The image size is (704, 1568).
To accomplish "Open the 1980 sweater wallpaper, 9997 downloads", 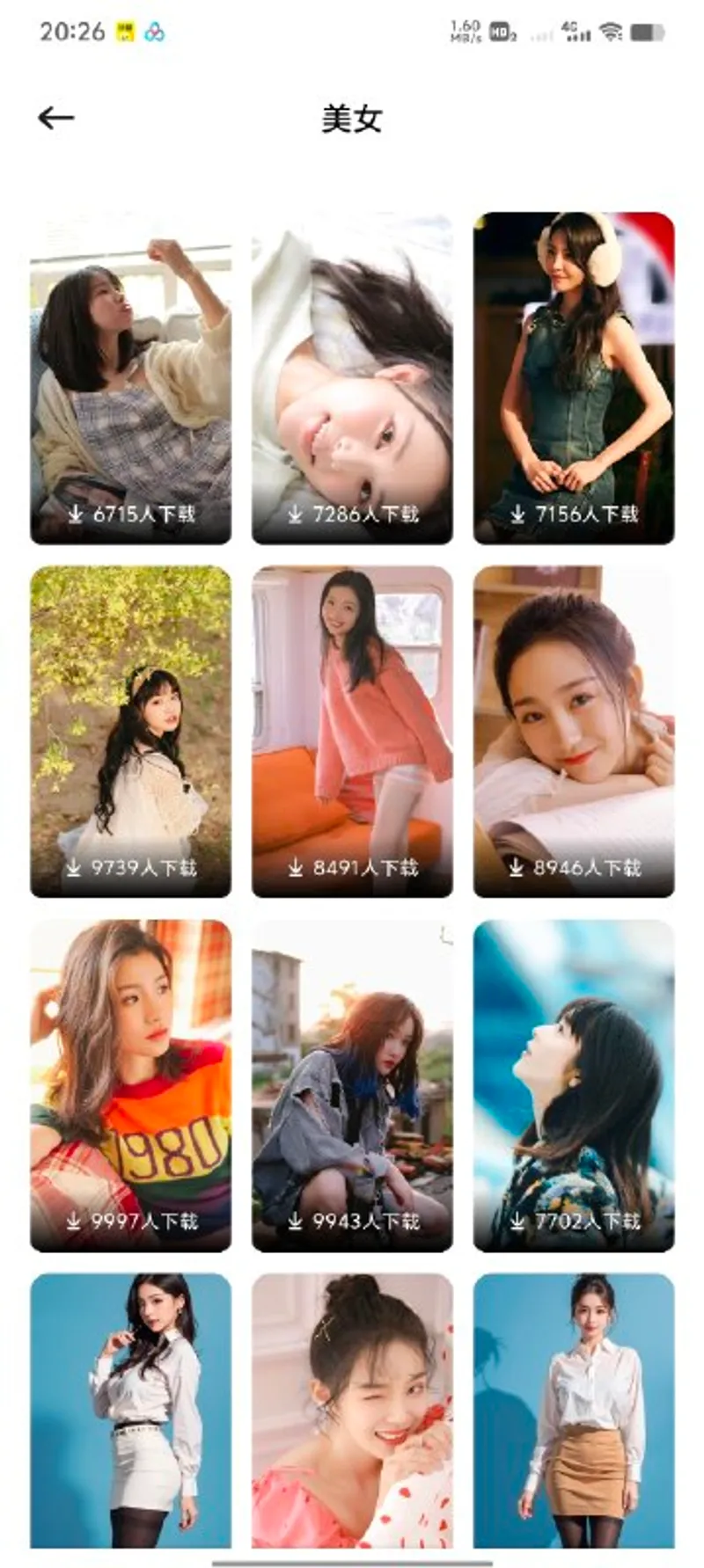I will 130,1085.
